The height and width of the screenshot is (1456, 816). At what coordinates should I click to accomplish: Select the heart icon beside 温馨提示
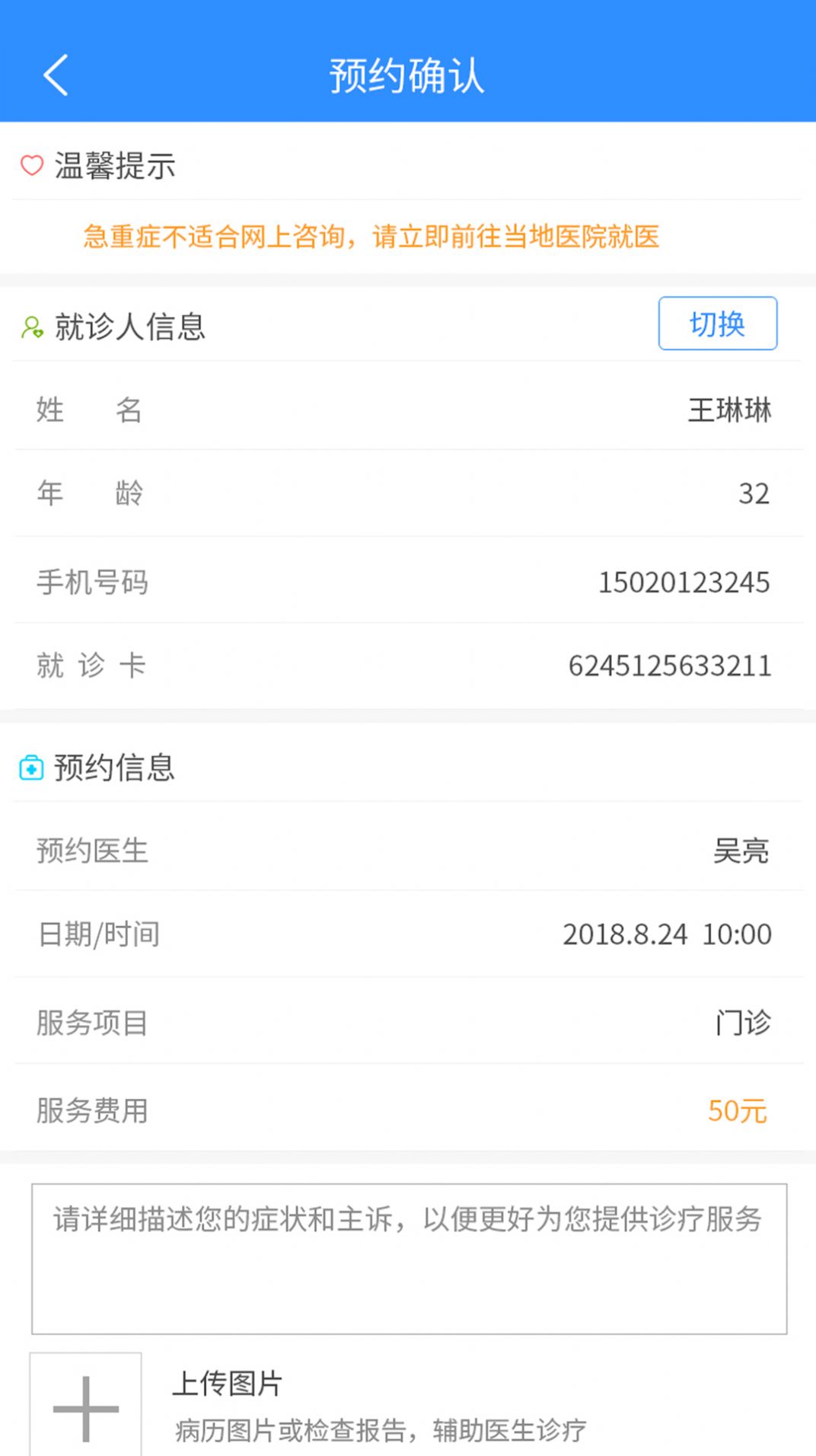[30, 165]
